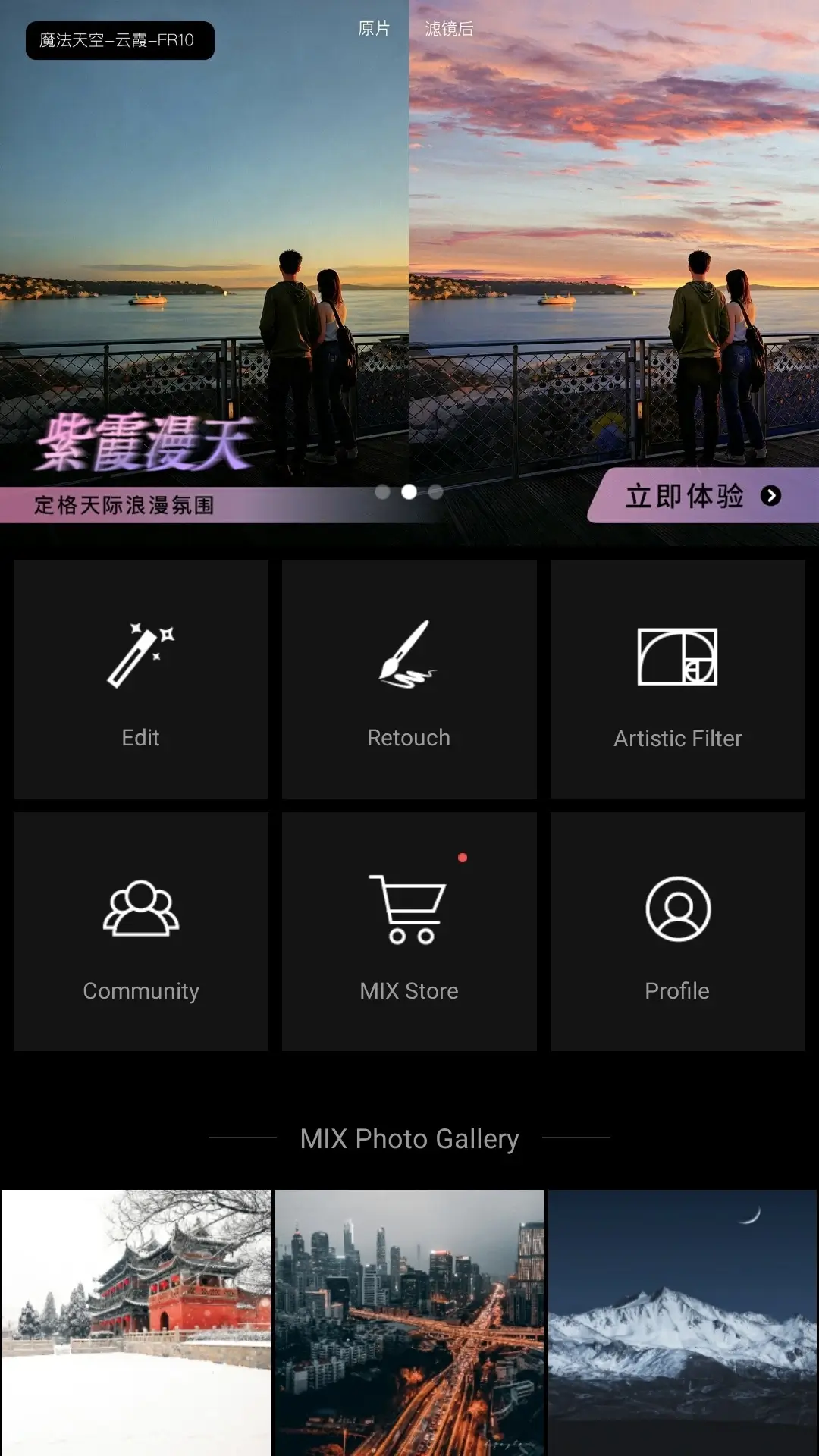Open the Edit tool
Viewport: 819px width, 1456px height.
click(141, 679)
